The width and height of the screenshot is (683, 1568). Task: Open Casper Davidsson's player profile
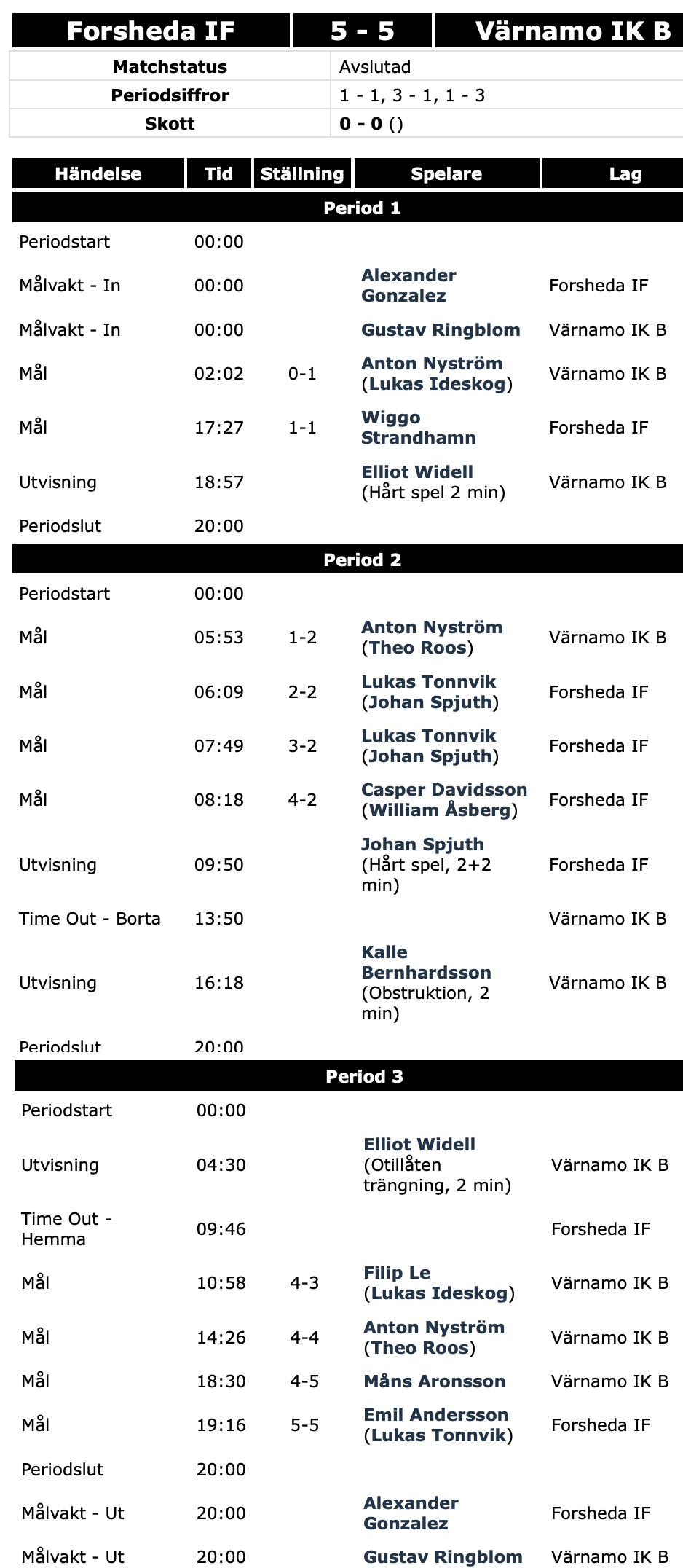coord(443,790)
